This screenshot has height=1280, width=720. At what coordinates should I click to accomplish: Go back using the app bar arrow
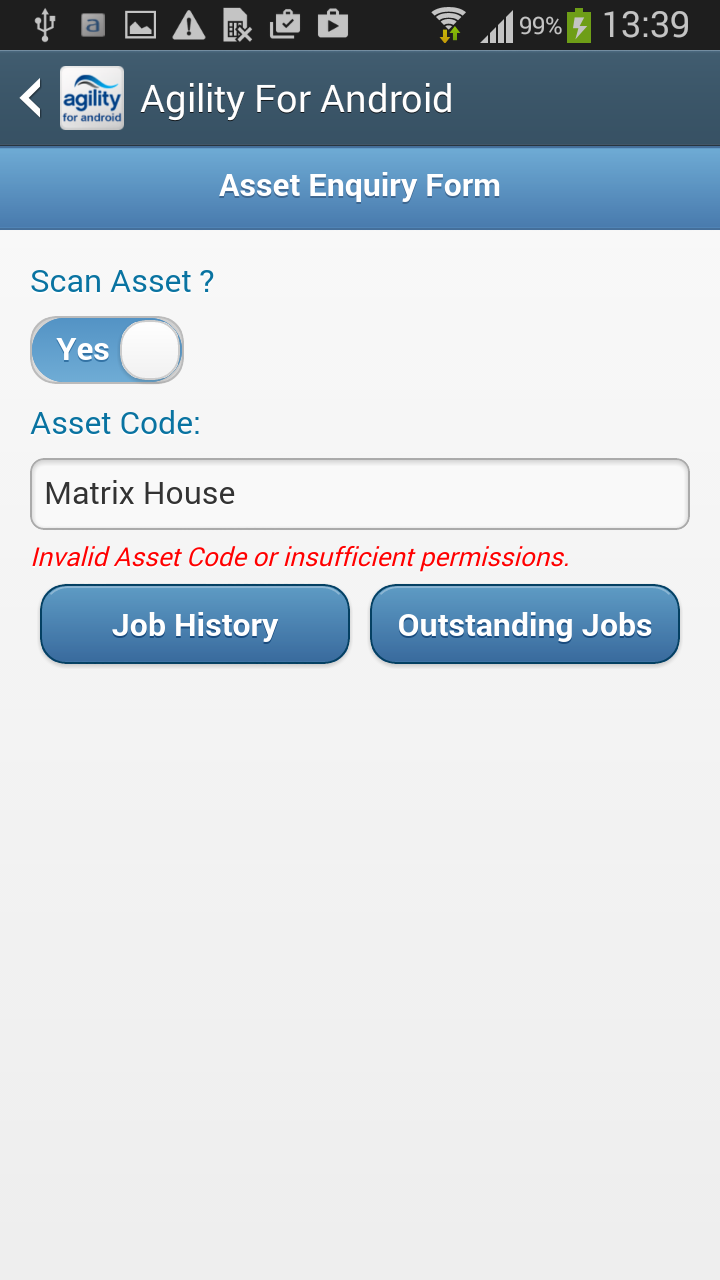[x=32, y=98]
